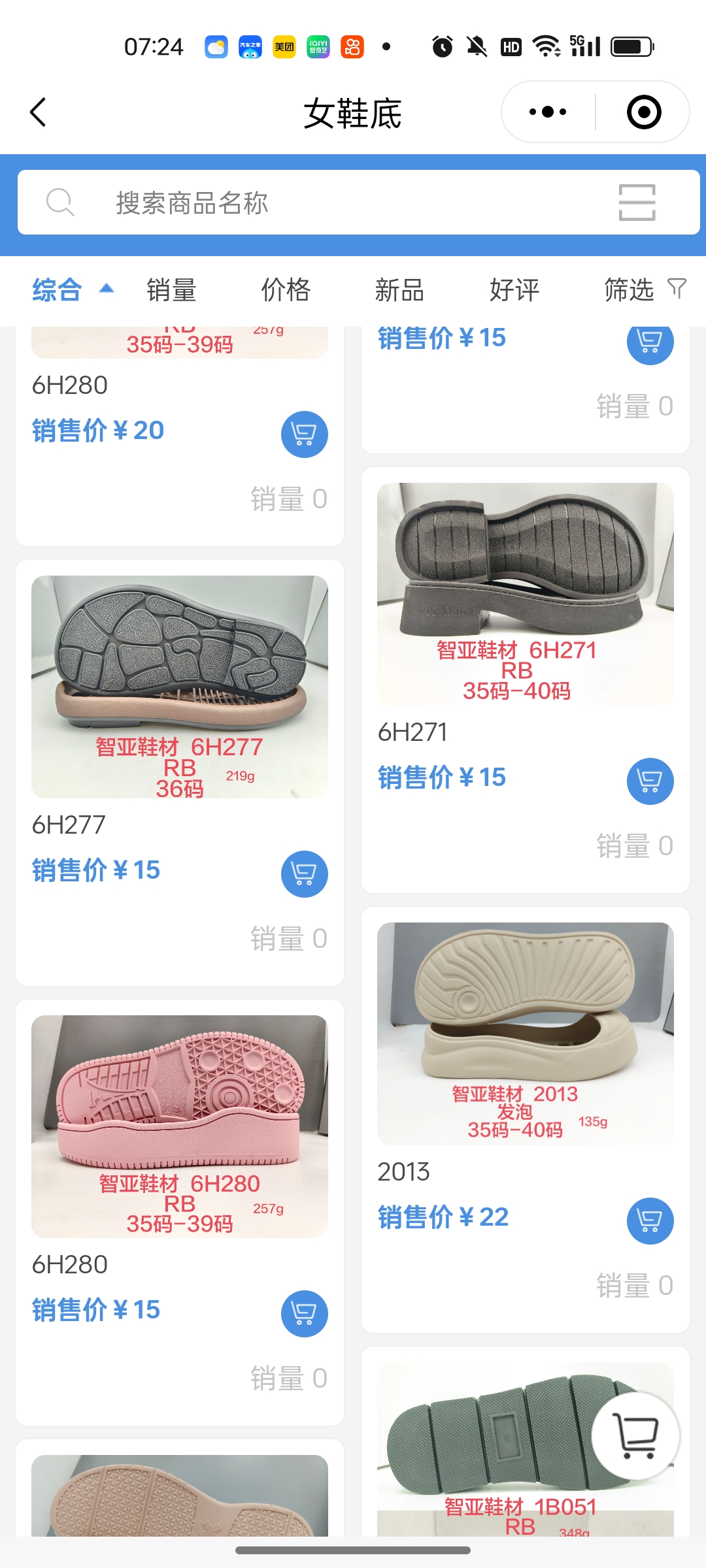Image resolution: width=706 pixels, height=1568 pixels.
Task: Sort products by 销量
Action: point(171,290)
